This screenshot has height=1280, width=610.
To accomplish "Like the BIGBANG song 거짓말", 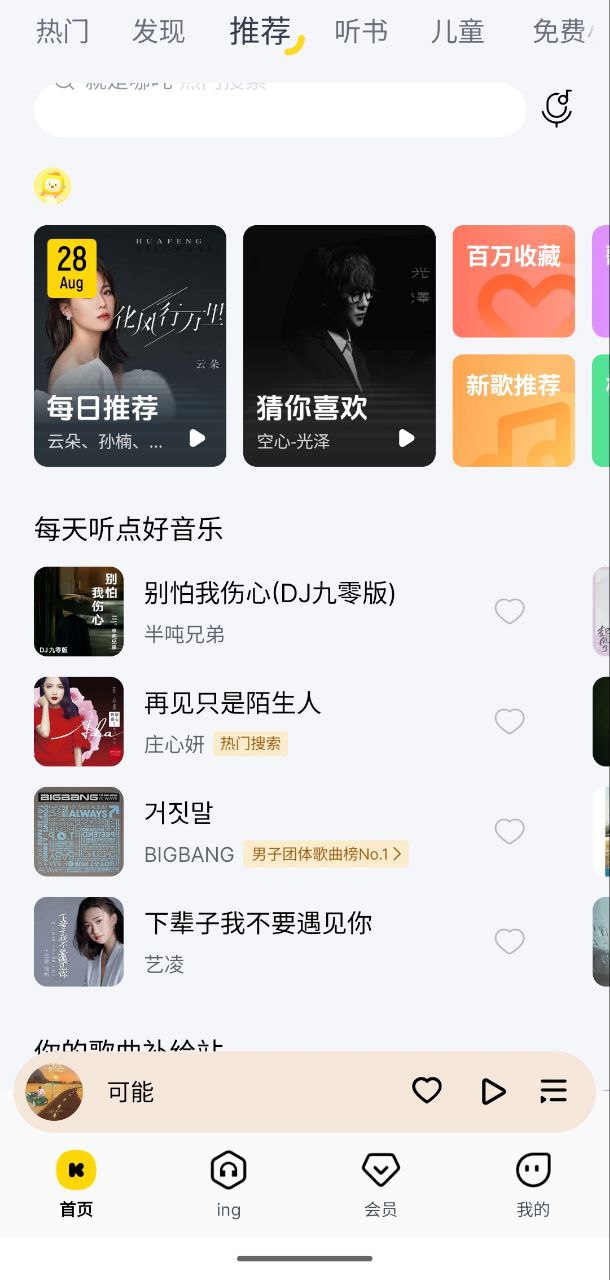I will pos(510,831).
